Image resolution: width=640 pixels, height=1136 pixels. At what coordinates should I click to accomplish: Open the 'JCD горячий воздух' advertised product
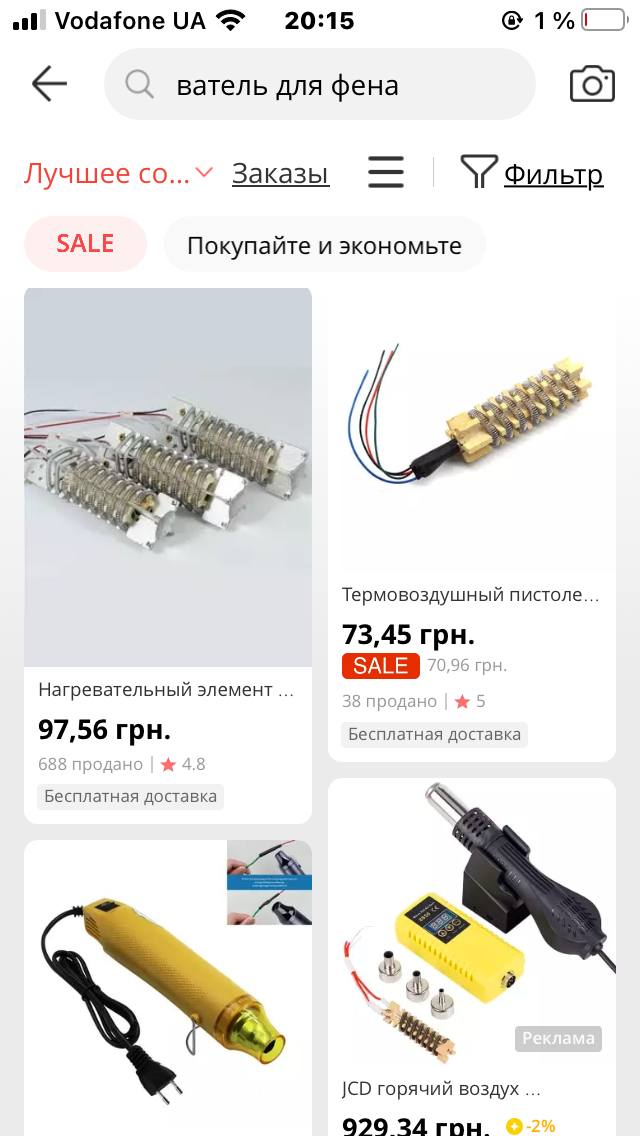pos(472,956)
